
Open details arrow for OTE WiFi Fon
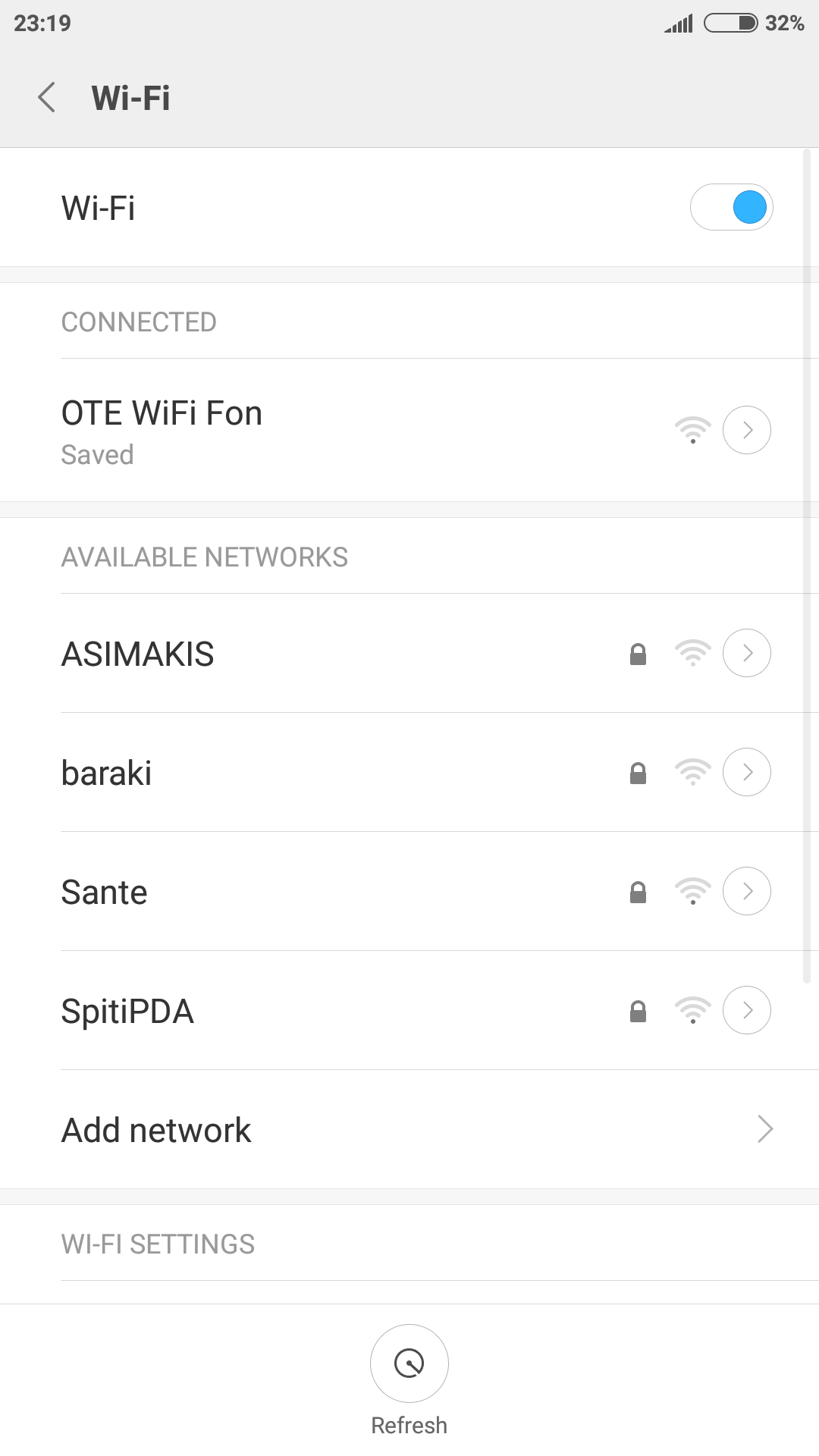(x=746, y=430)
